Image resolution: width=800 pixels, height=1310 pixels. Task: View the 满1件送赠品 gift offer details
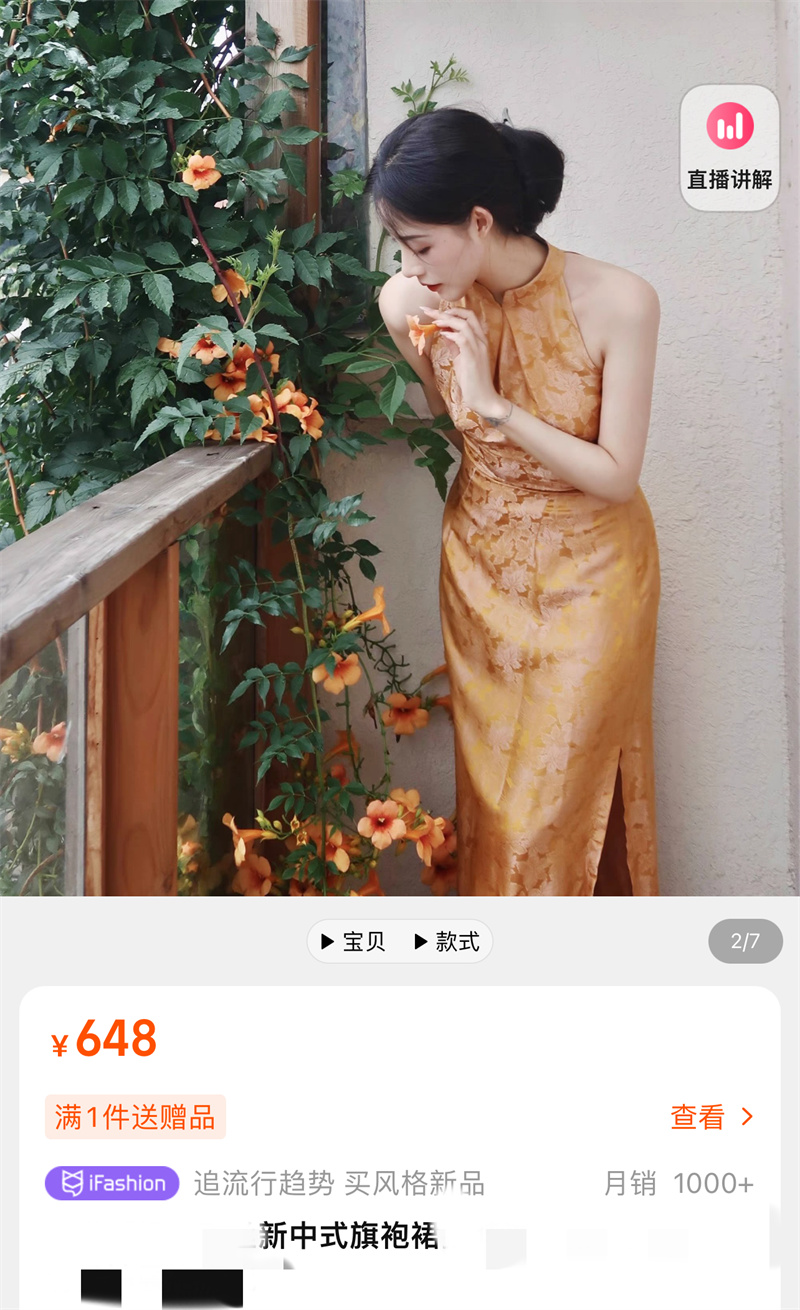click(x=711, y=1117)
